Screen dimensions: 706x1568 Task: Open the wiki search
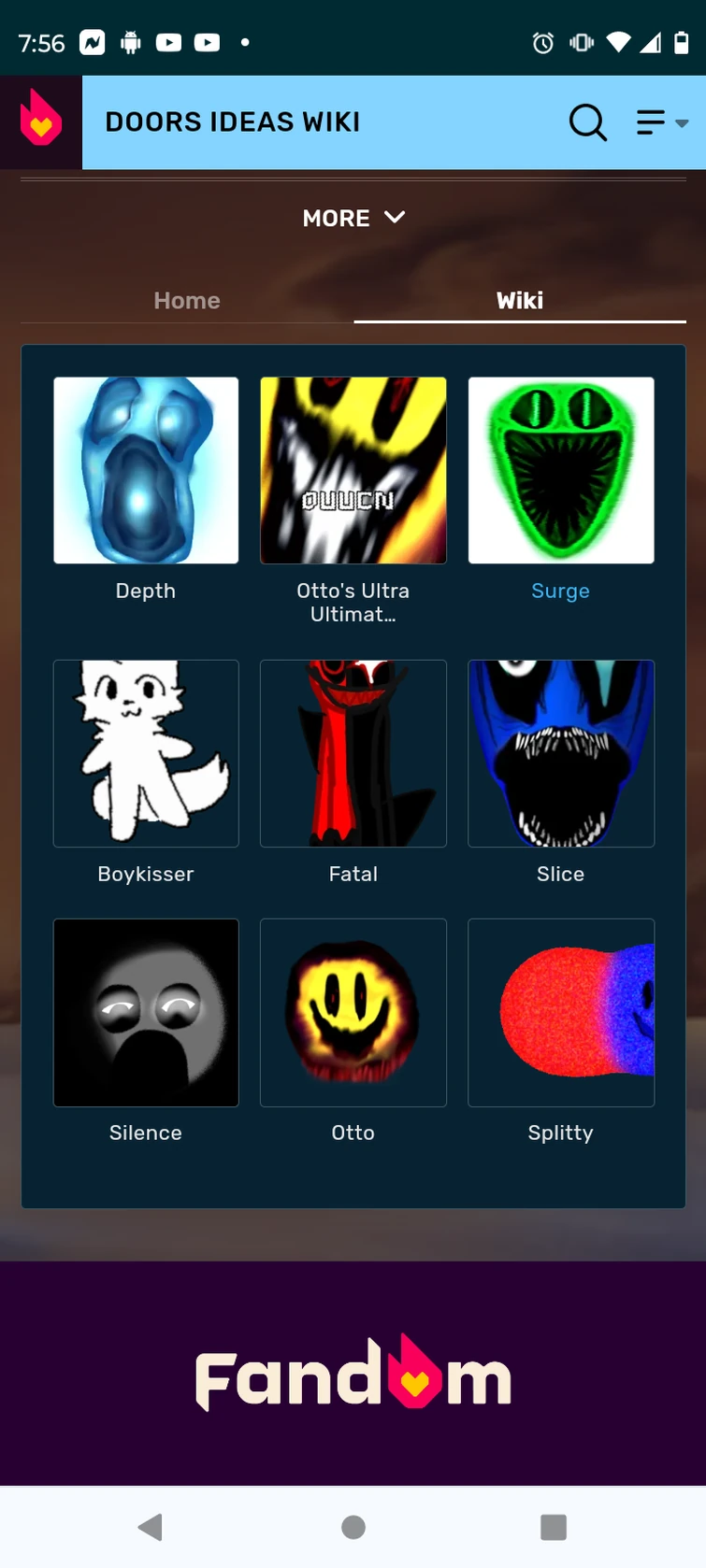click(x=587, y=121)
